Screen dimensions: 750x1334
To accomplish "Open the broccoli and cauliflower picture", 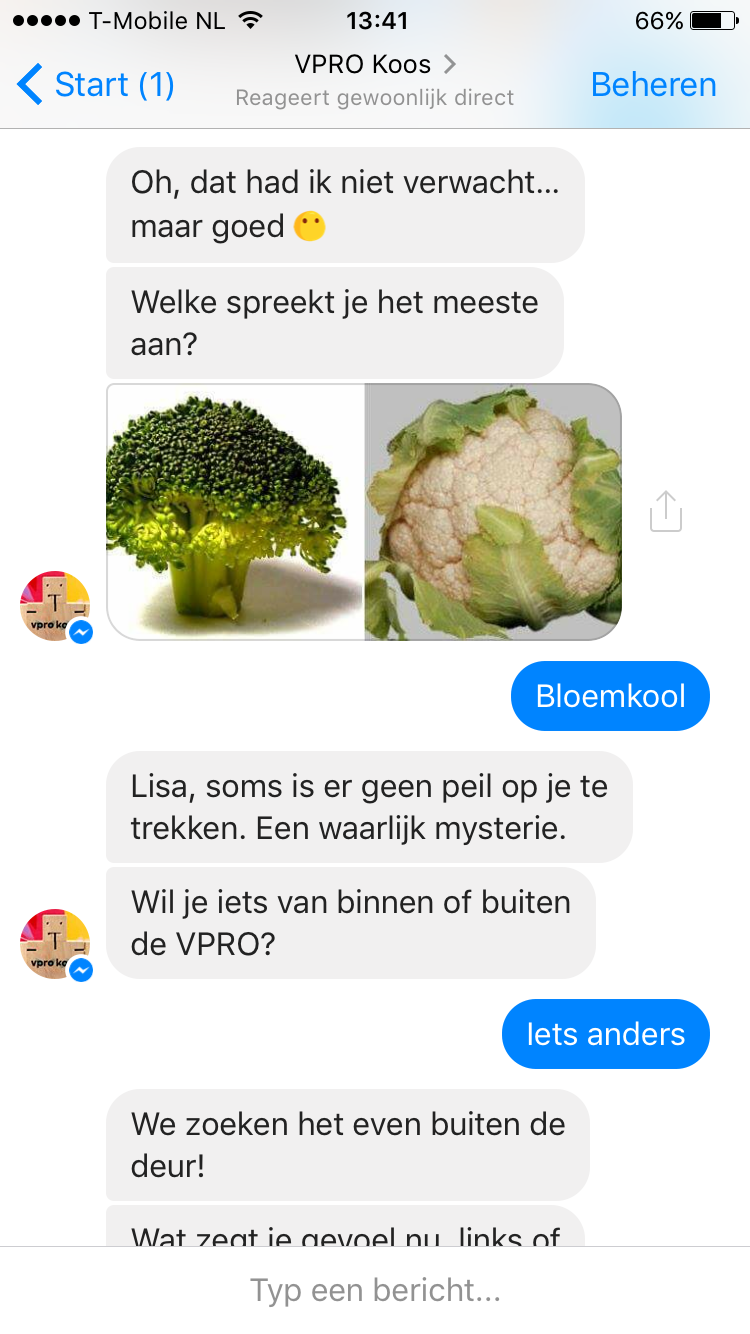I will (x=364, y=512).
